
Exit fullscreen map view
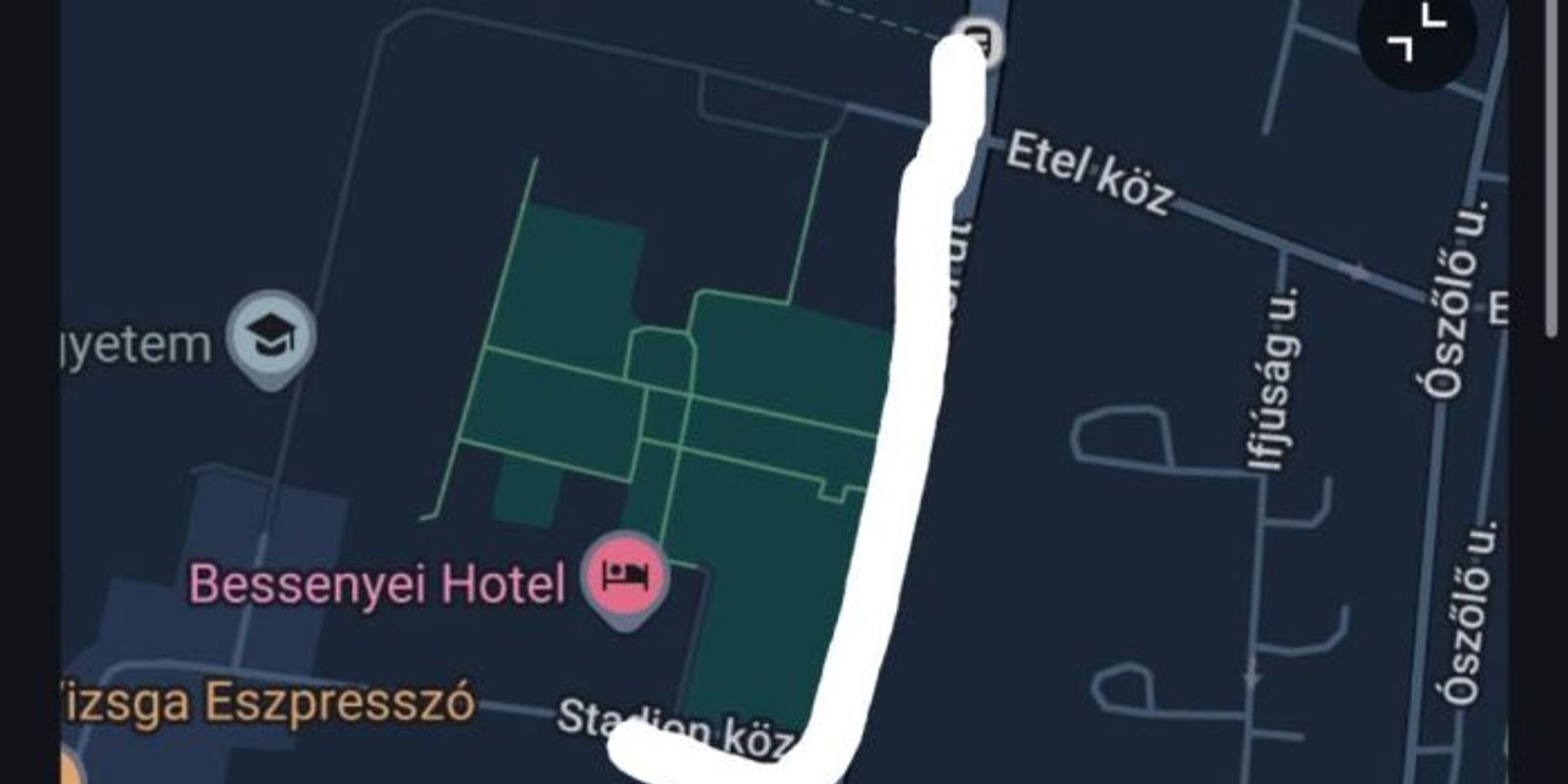(1417, 32)
